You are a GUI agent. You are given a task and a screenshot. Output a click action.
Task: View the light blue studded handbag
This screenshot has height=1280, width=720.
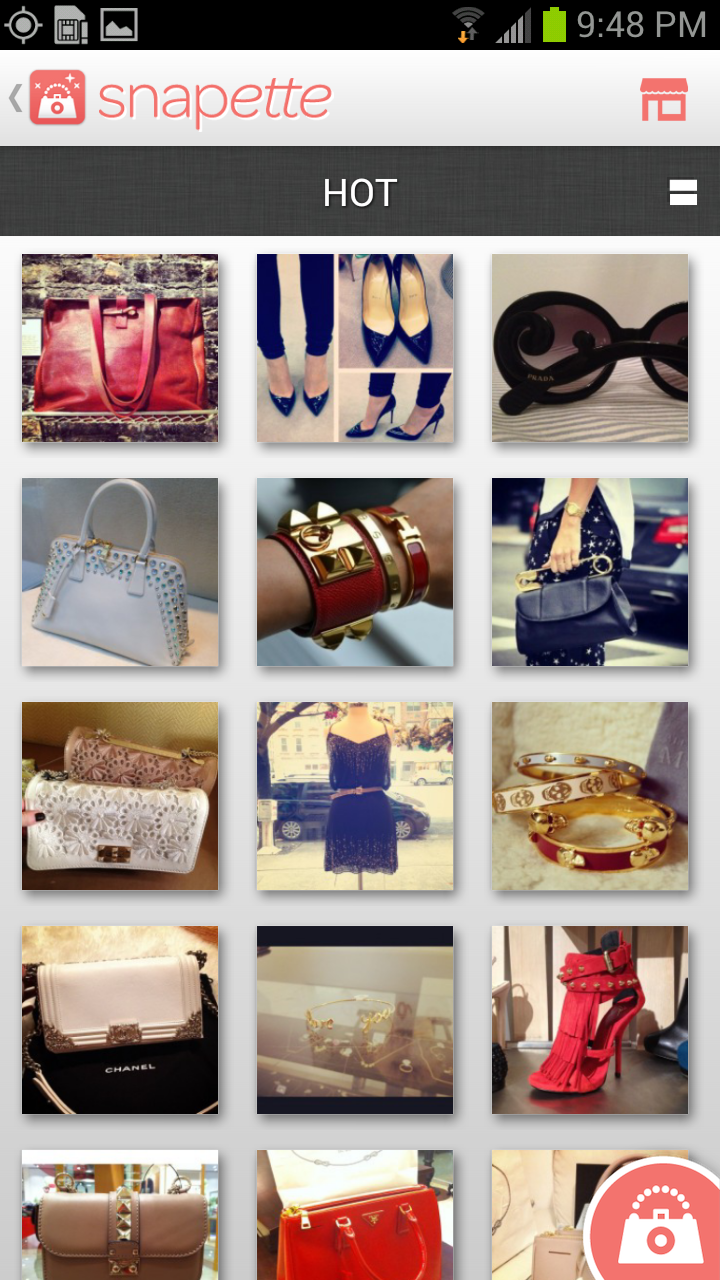click(x=120, y=571)
